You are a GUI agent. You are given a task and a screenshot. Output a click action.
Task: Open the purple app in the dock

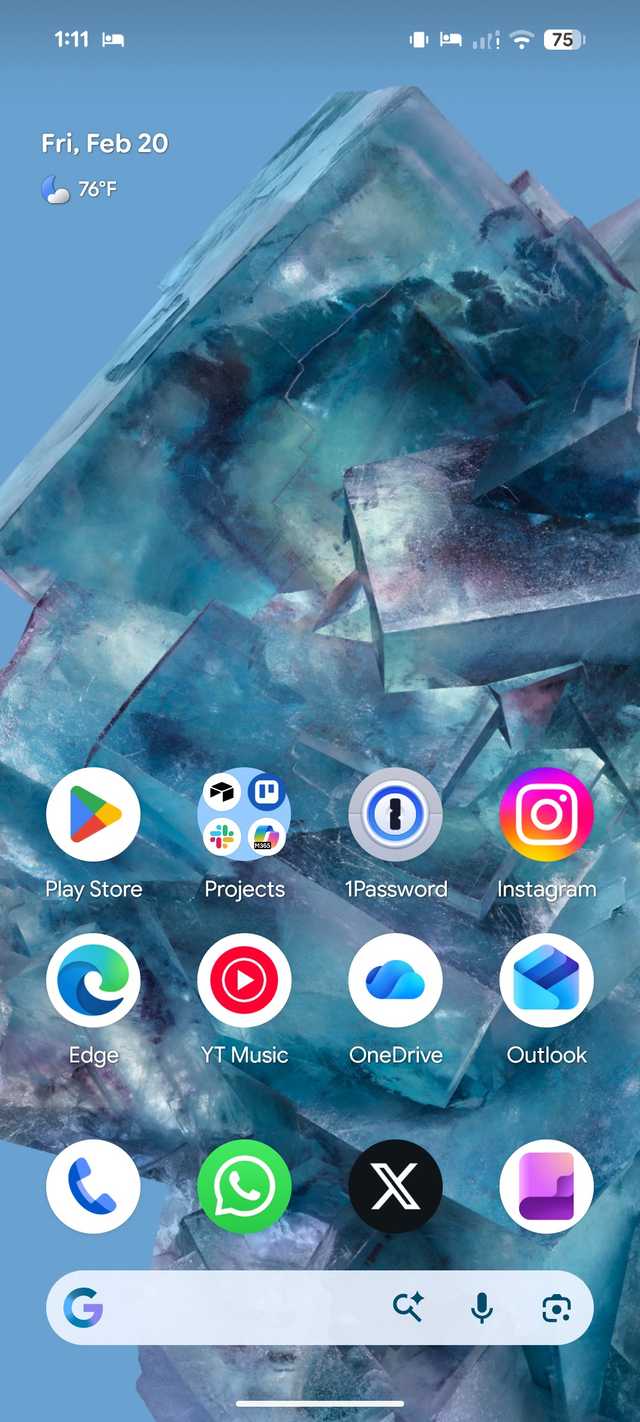point(546,1187)
